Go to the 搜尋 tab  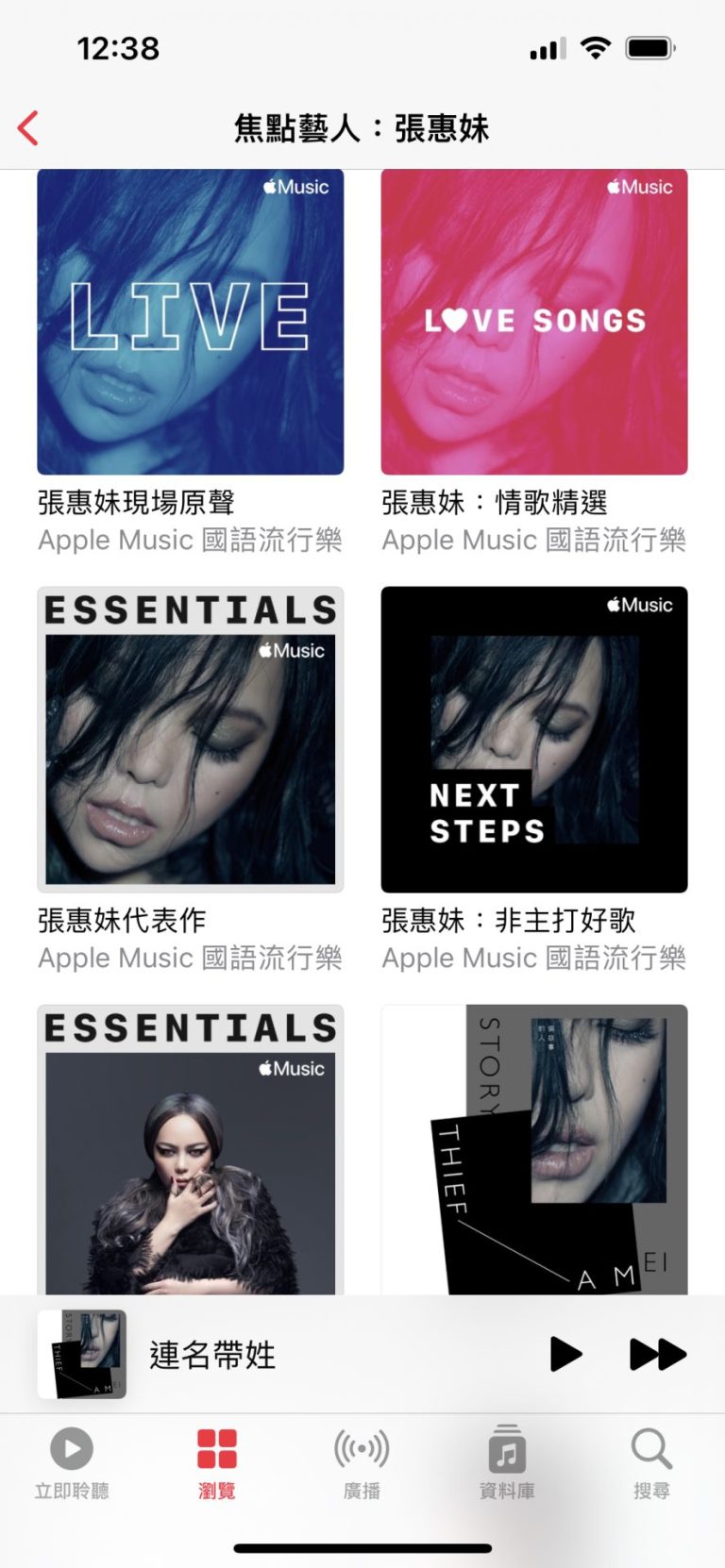pos(651,1463)
